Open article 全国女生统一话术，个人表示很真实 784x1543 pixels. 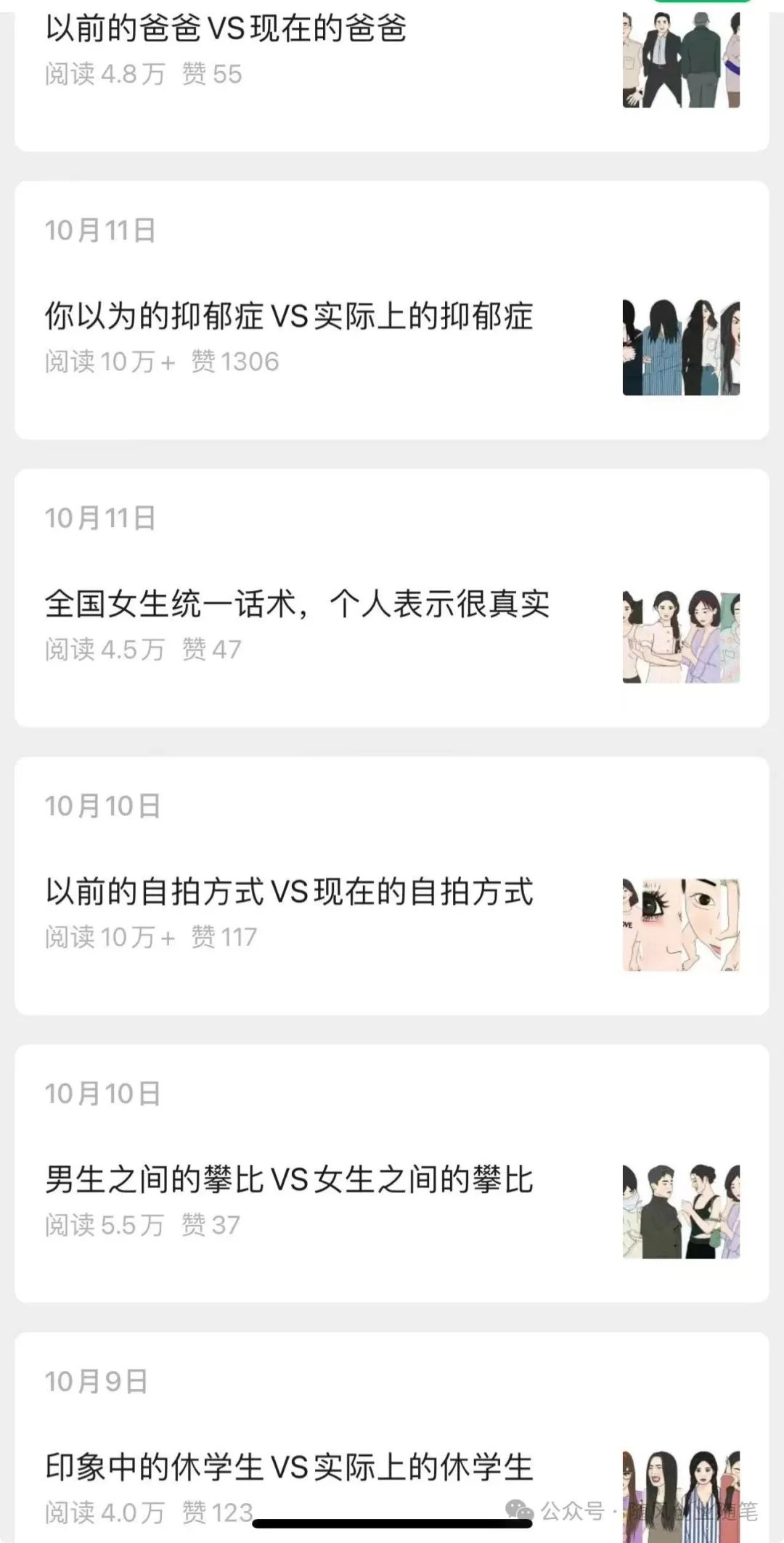[x=297, y=604]
